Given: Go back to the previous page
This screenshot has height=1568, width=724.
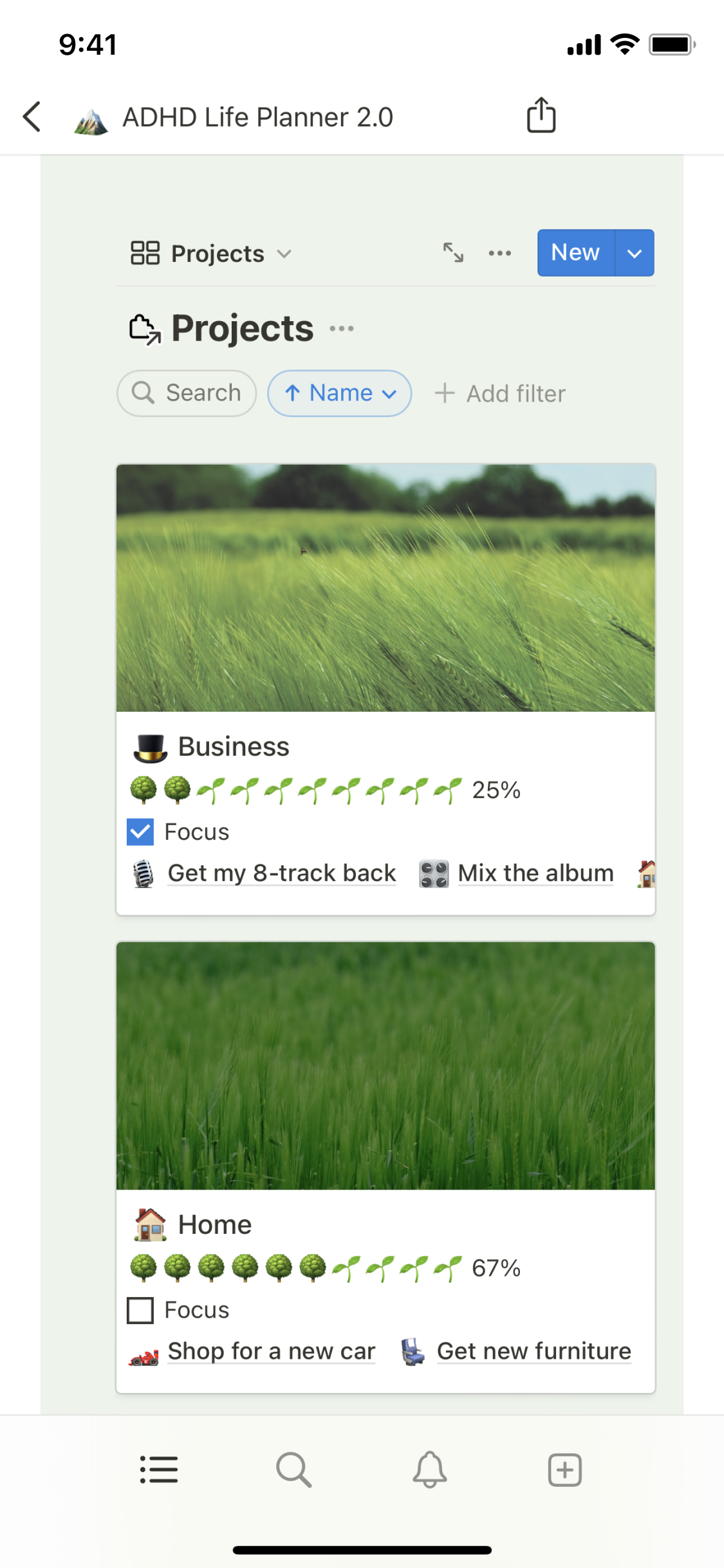Looking at the screenshot, I should tap(32, 117).
